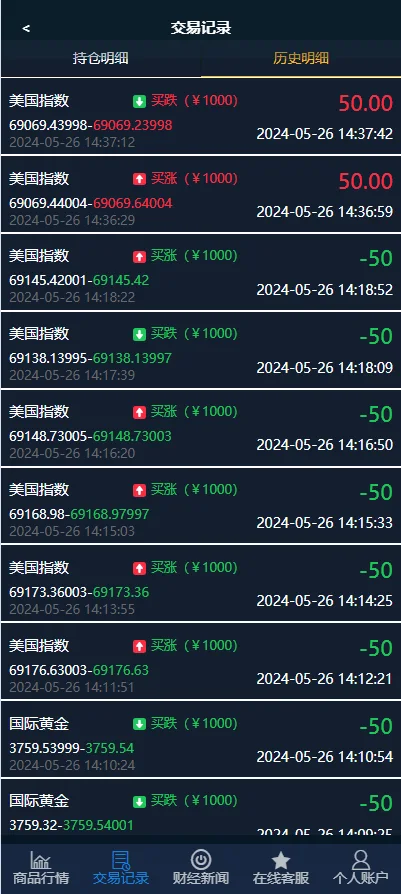Viewport: 401px width, 894px height.
Task: Open the 商品行情 market tab
Action: [40, 867]
